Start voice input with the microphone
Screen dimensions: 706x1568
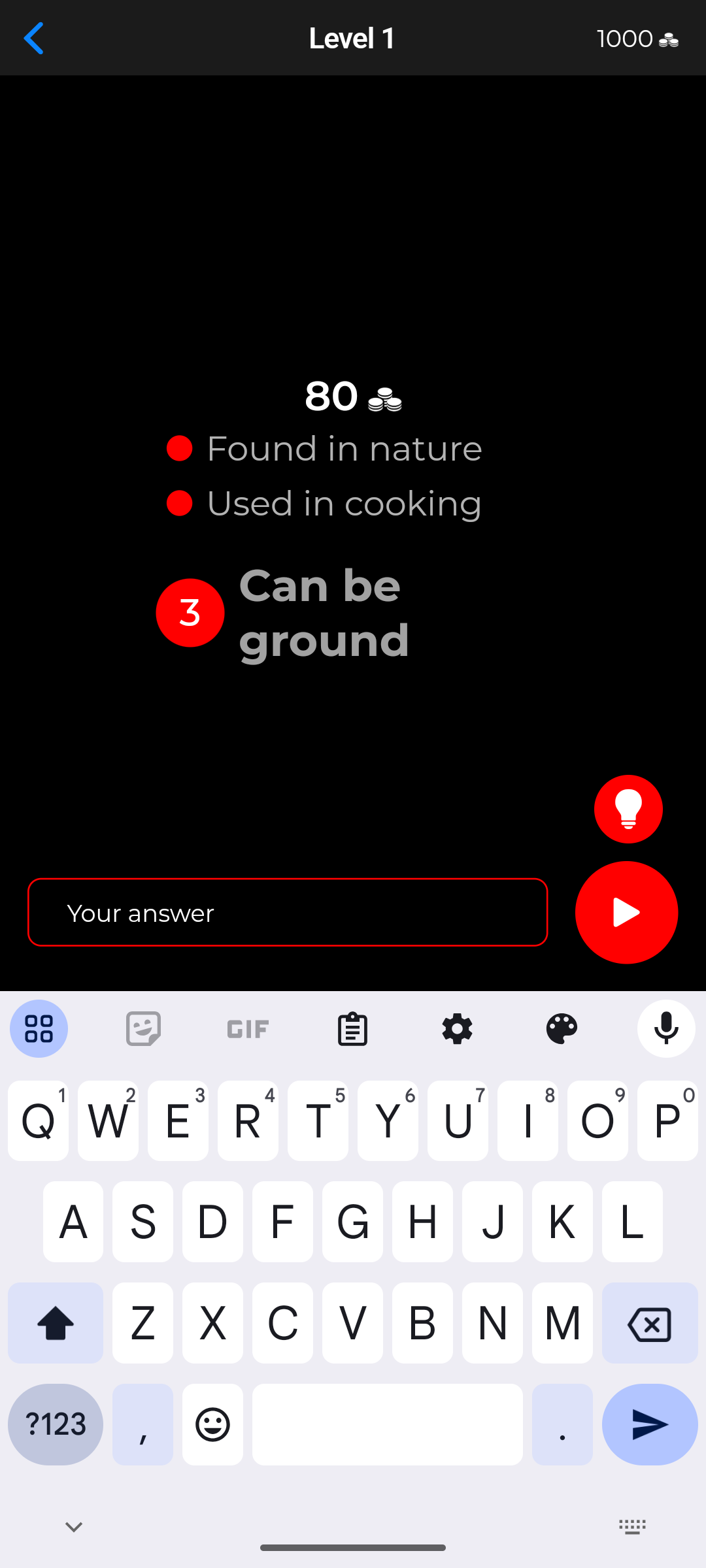tap(666, 1029)
